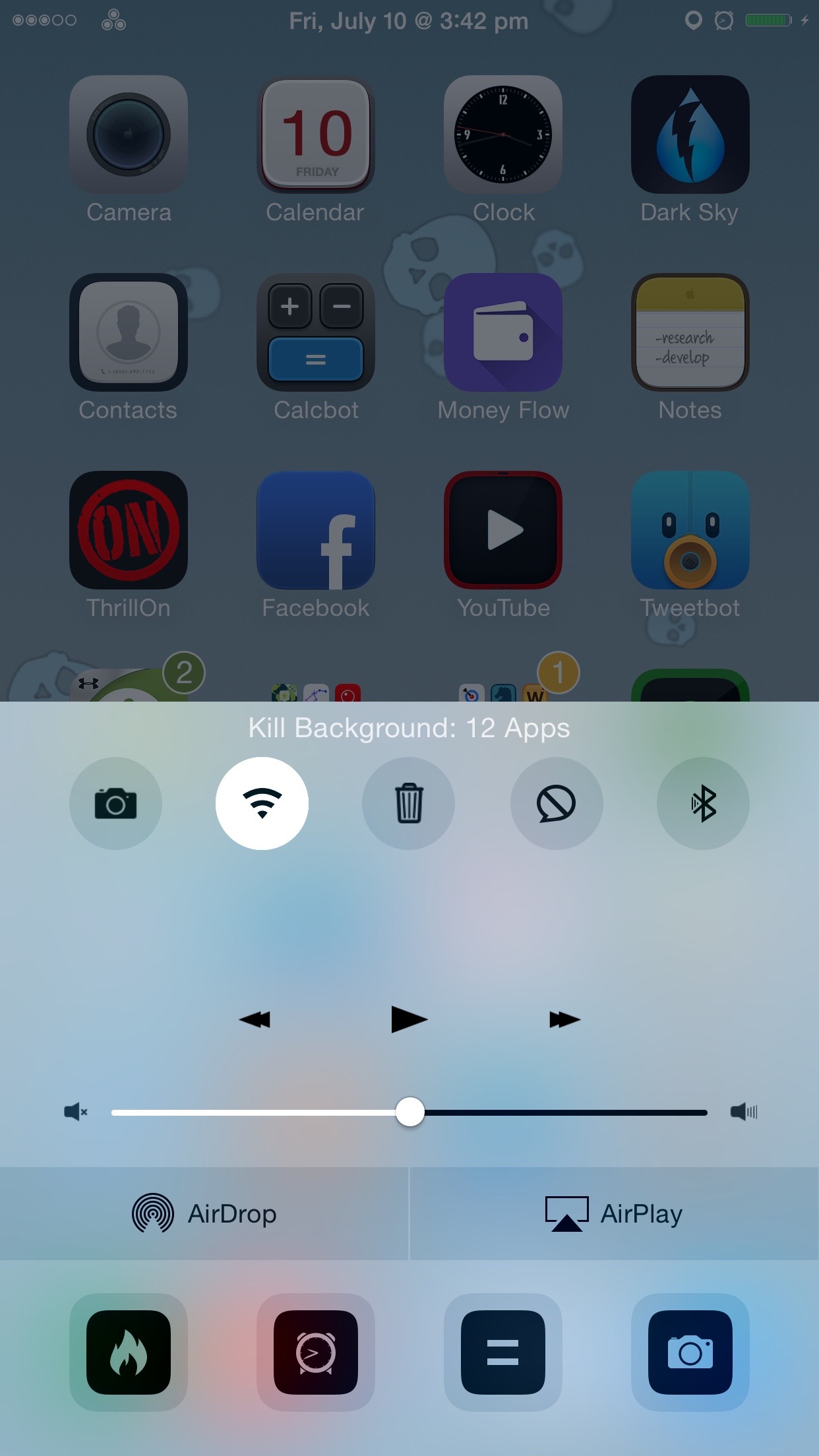
Task: Launch the flame shortcut app
Action: tap(129, 1352)
